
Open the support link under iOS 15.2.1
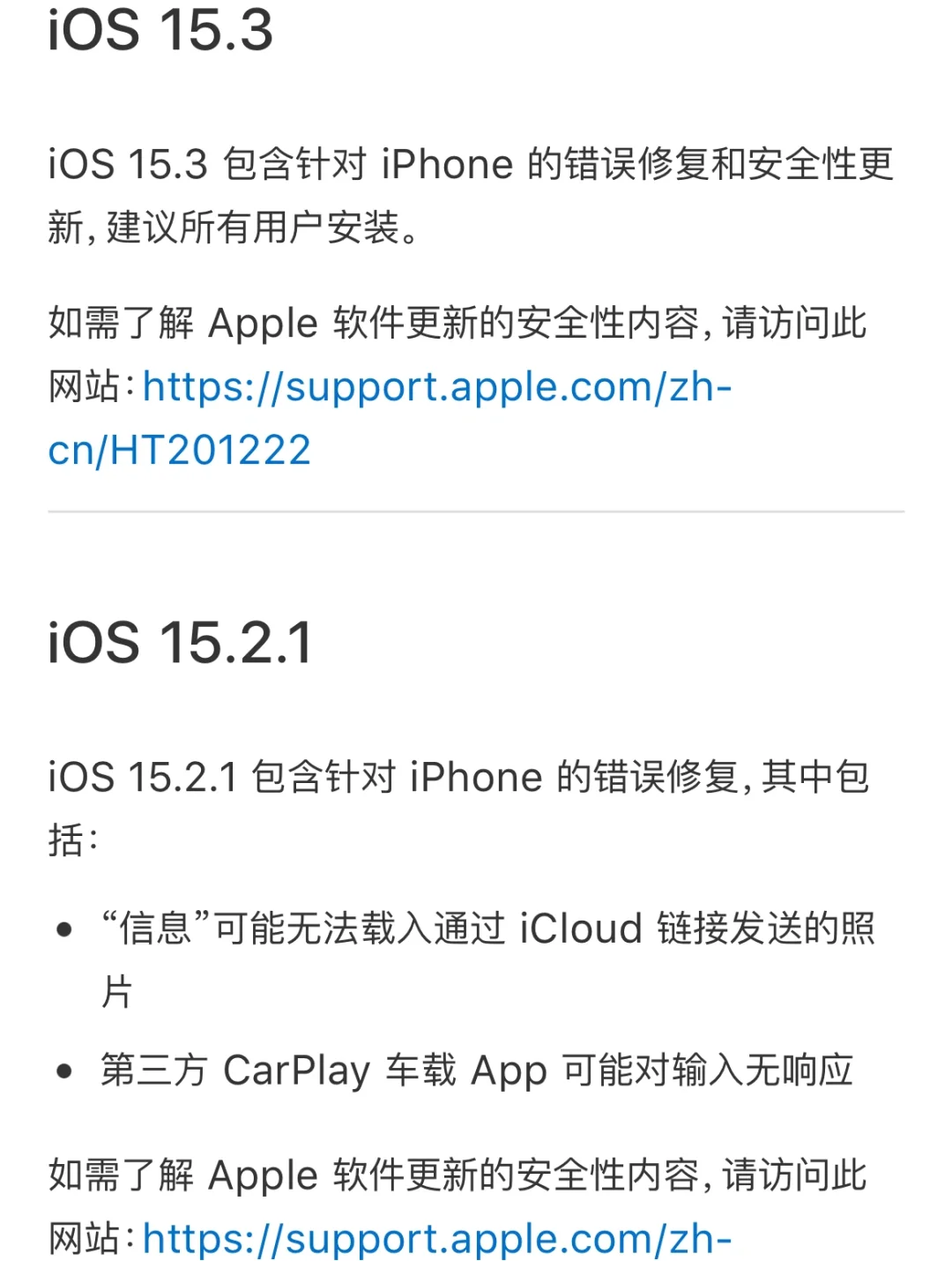(x=436, y=1239)
